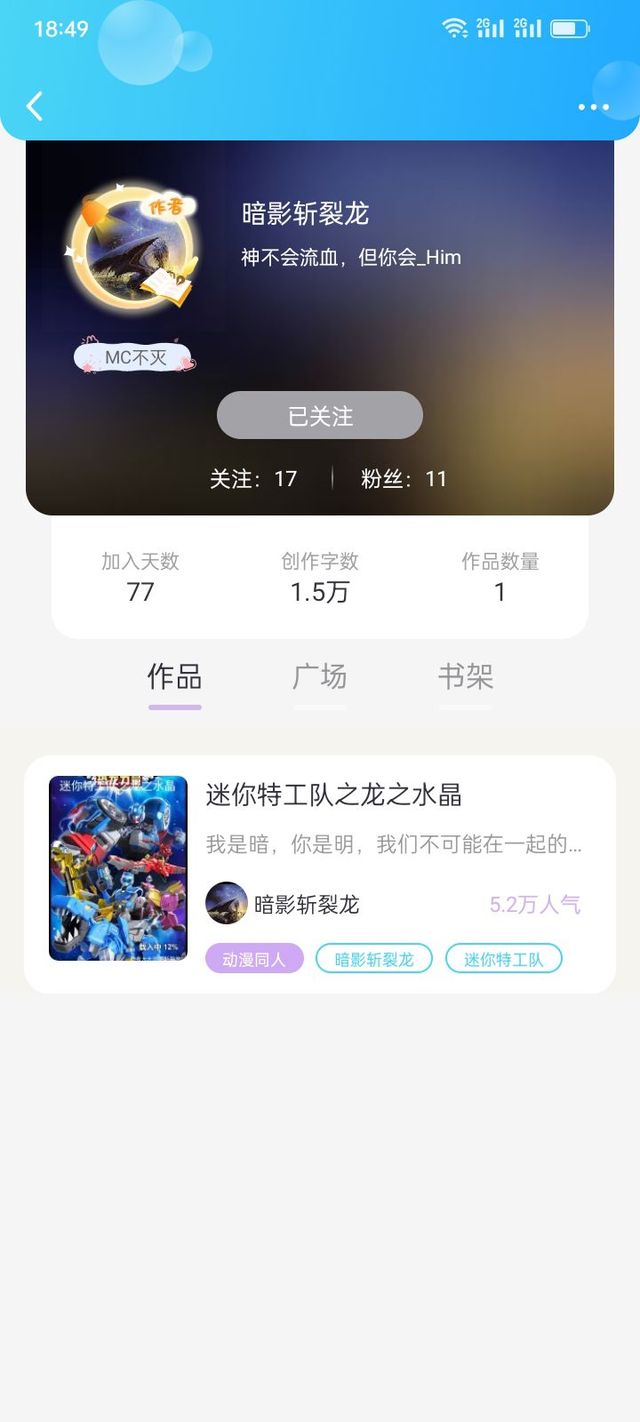
Task: Open the author's profile avatar
Action: click(132, 250)
